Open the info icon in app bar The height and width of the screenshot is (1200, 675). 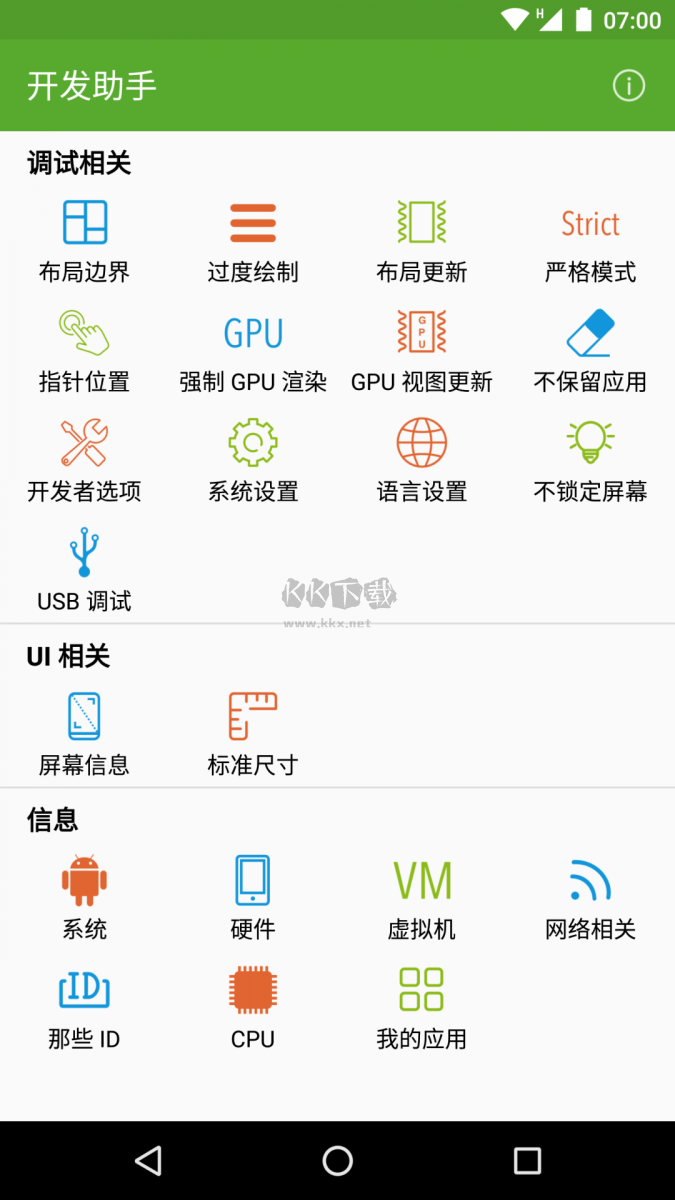[x=629, y=86]
